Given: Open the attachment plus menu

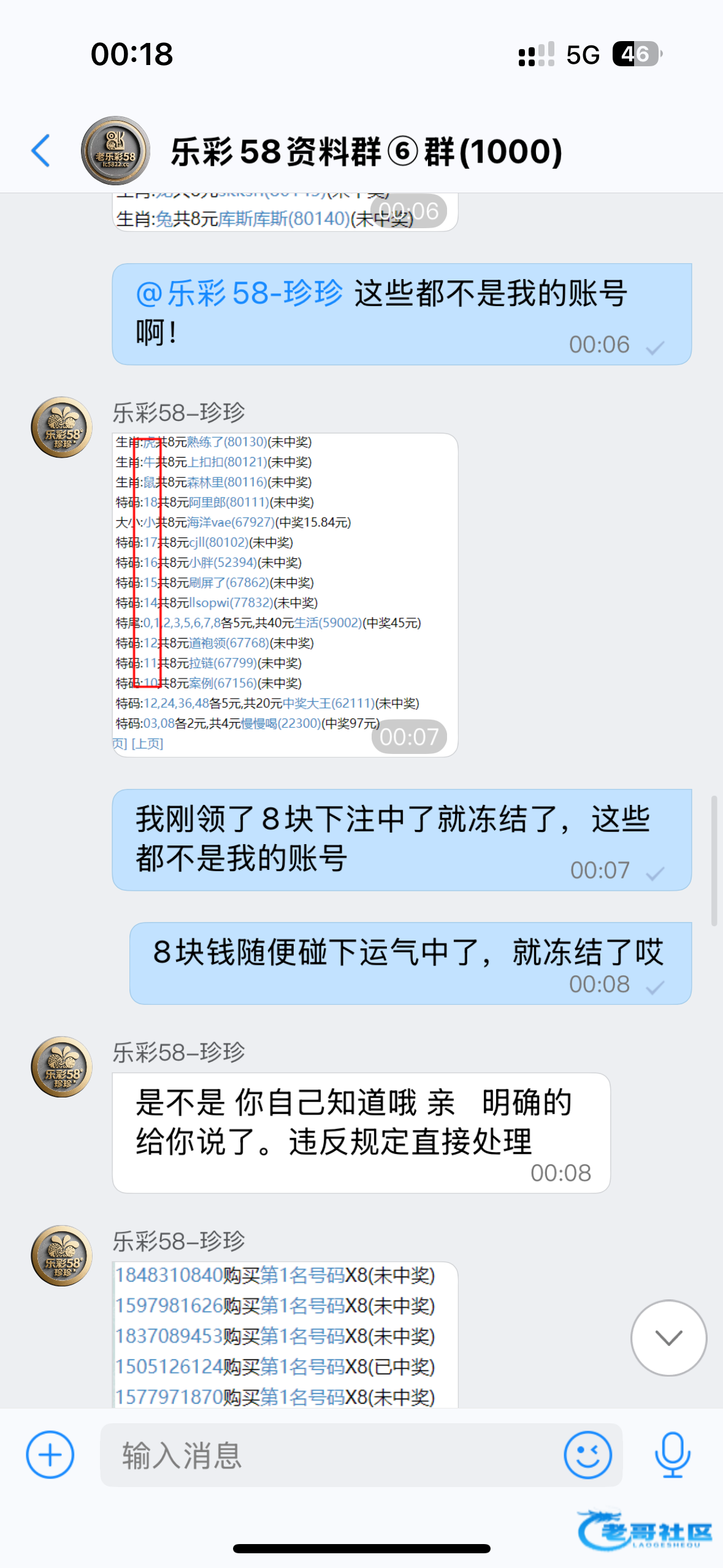Looking at the screenshot, I should [x=50, y=1455].
